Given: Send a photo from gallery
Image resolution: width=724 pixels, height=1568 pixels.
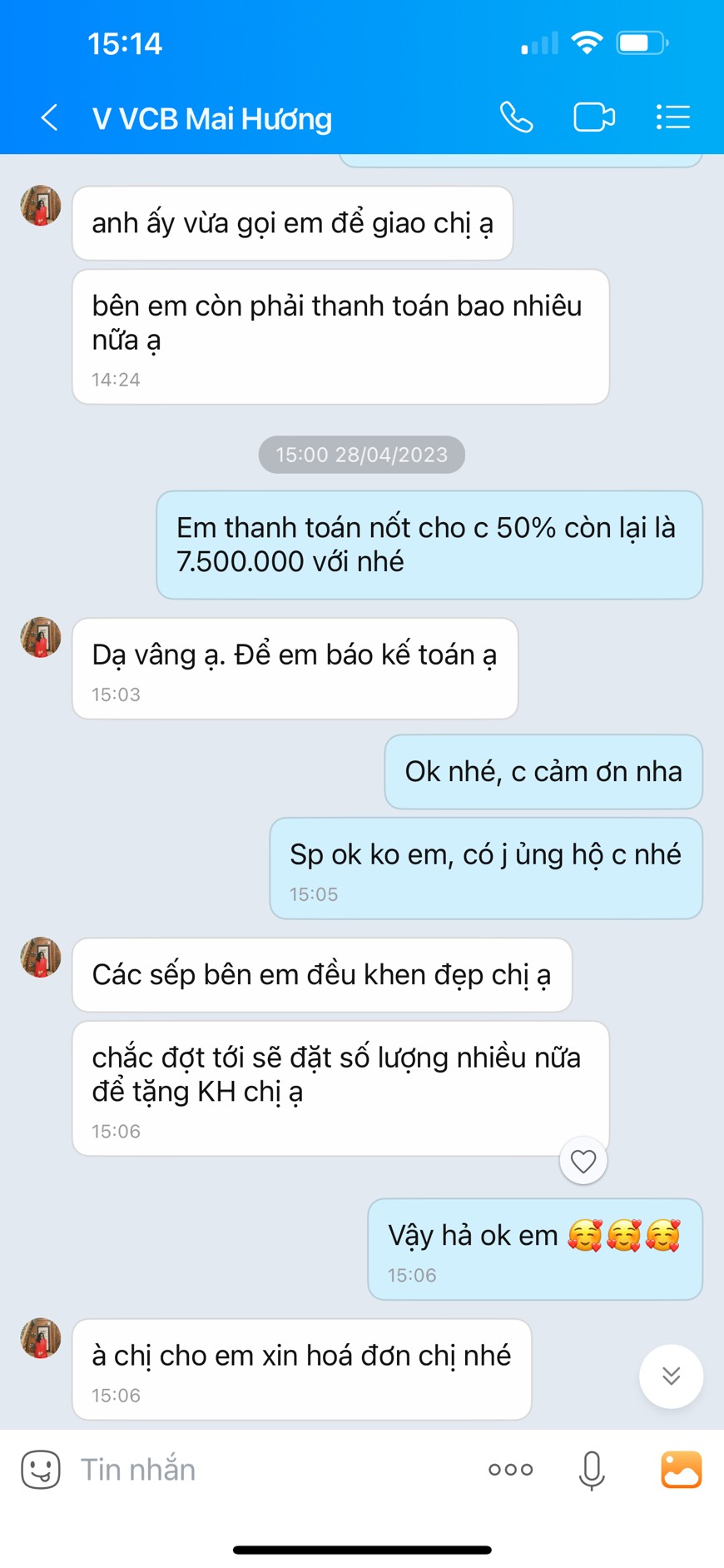Looking at the screenshot, I should pyautogui.click(x=681, y=1470).
